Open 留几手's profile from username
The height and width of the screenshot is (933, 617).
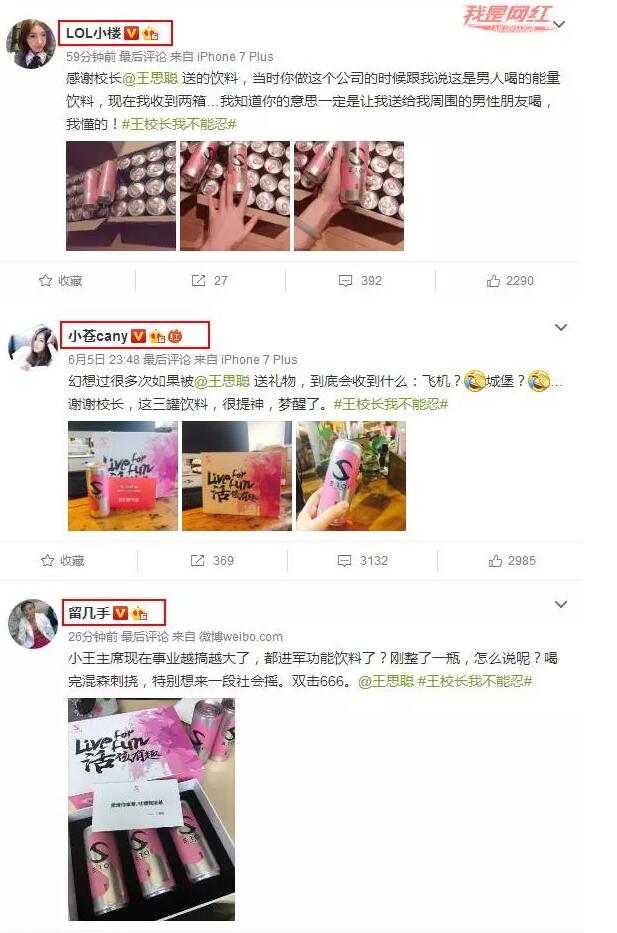89,612
